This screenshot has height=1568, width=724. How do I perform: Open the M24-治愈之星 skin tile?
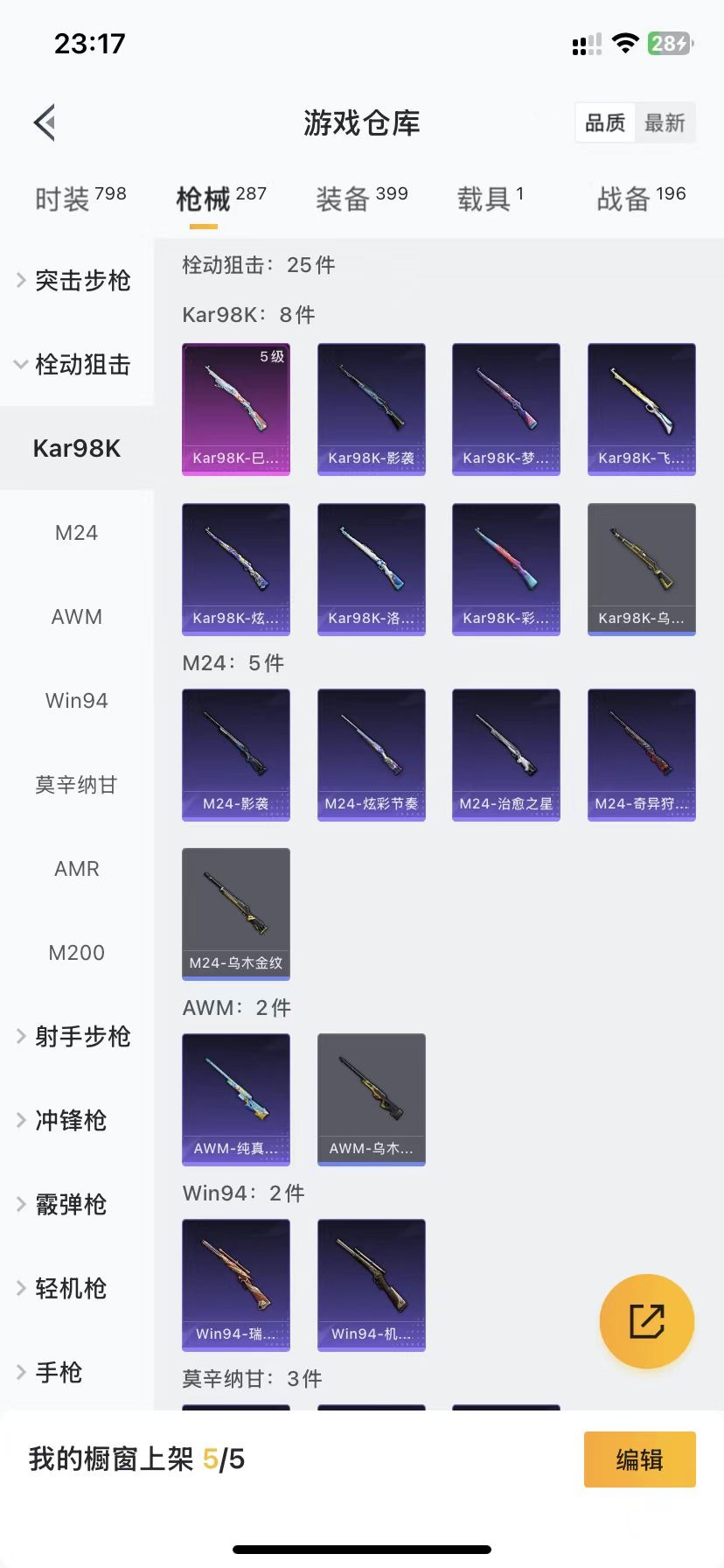click(x=505, y=754)
